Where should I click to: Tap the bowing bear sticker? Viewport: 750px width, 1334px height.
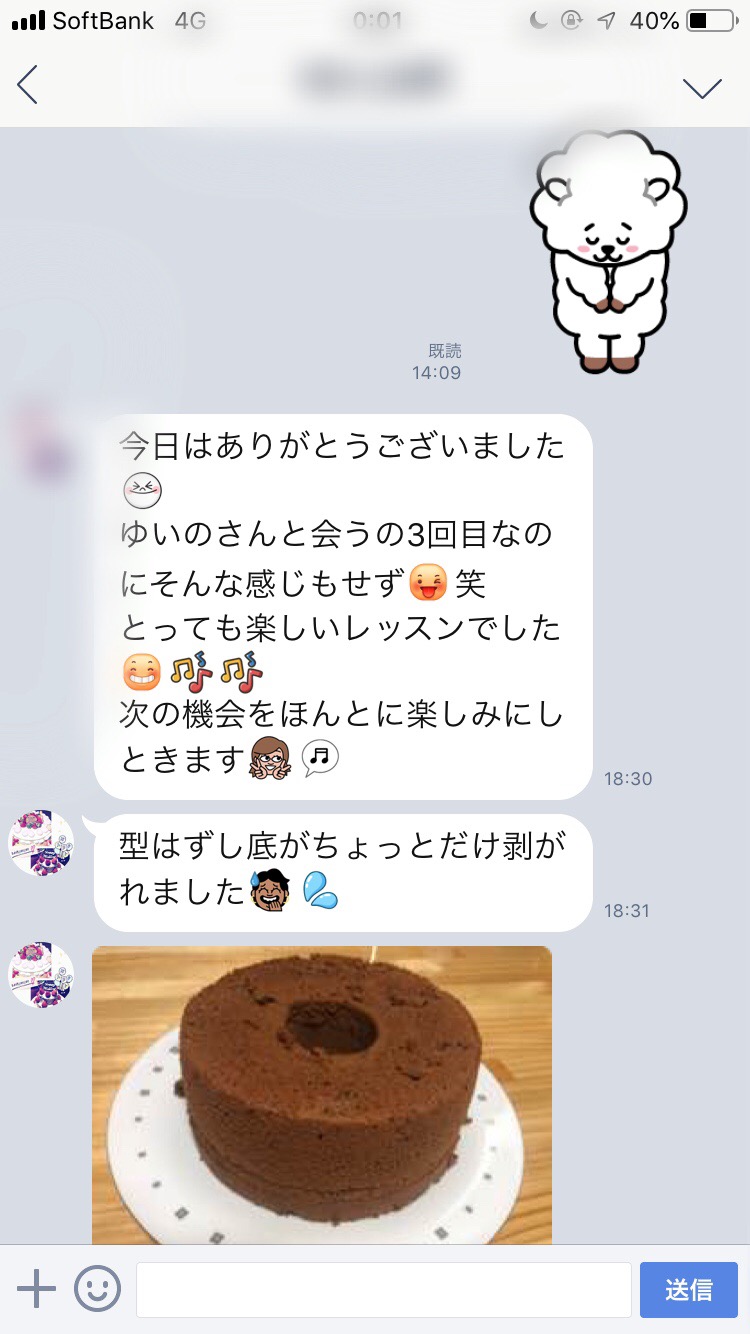[x=607, y=252]
